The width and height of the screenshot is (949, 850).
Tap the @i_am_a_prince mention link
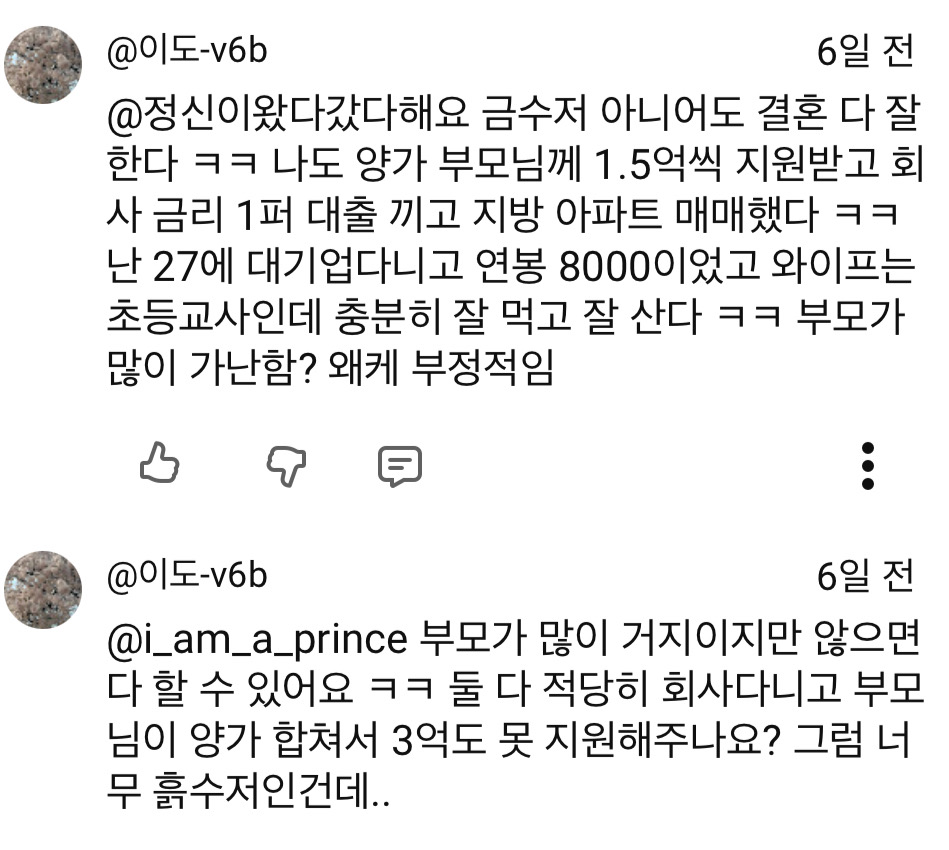257,636
